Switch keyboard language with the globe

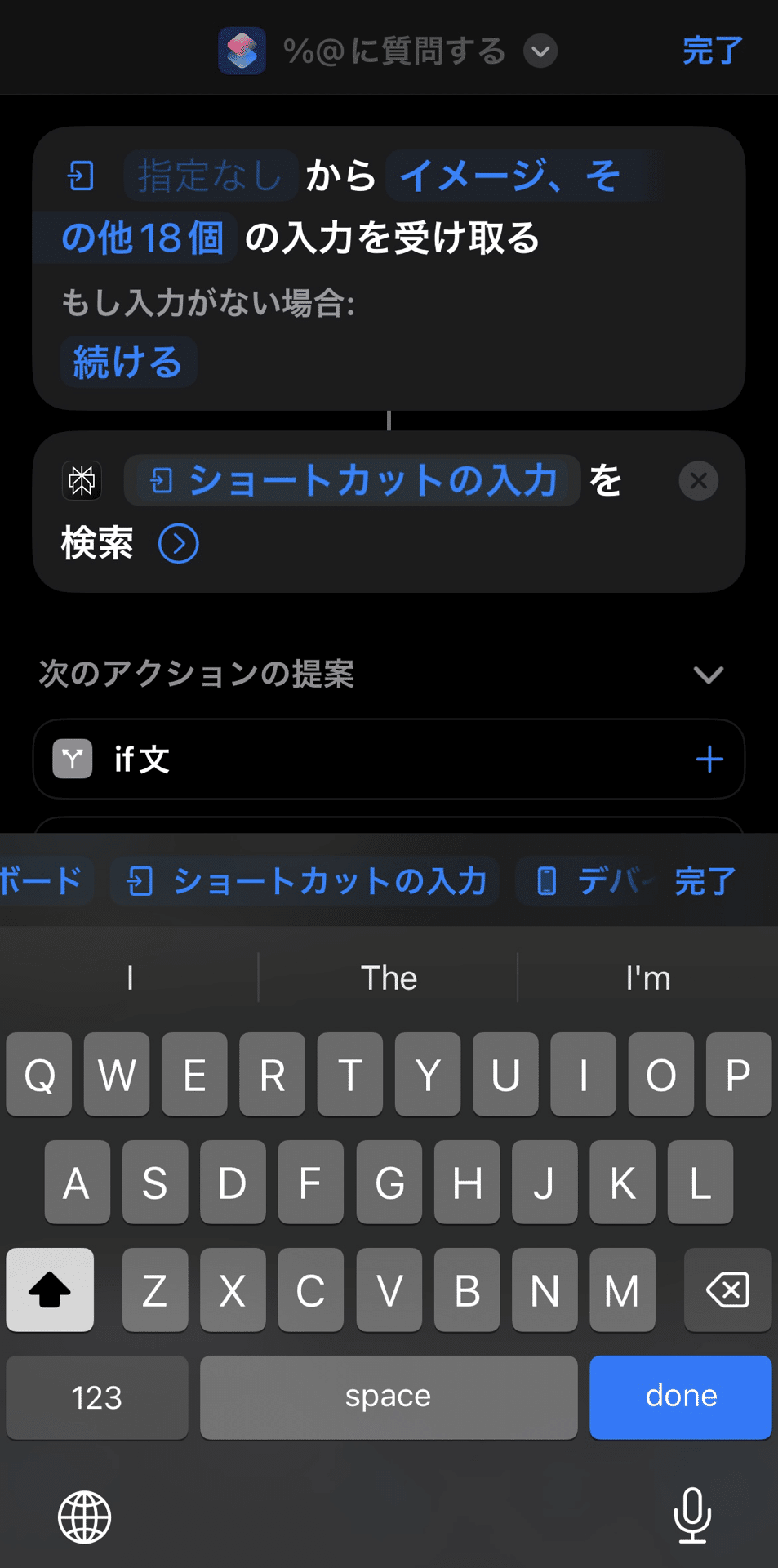point(85,1517)
